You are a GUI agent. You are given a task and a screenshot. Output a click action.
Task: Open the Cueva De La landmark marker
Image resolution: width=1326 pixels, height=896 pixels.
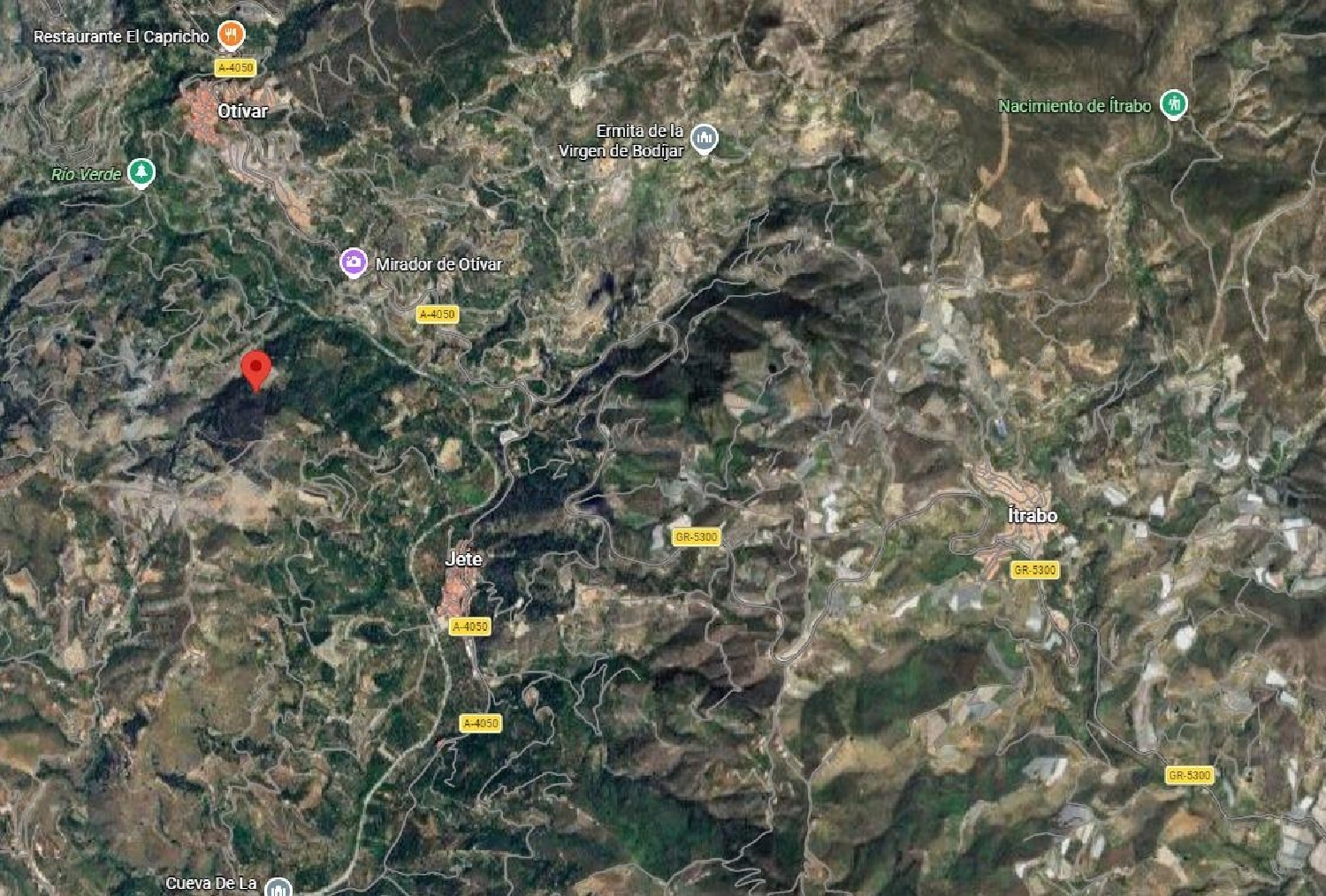coord(278,886)
